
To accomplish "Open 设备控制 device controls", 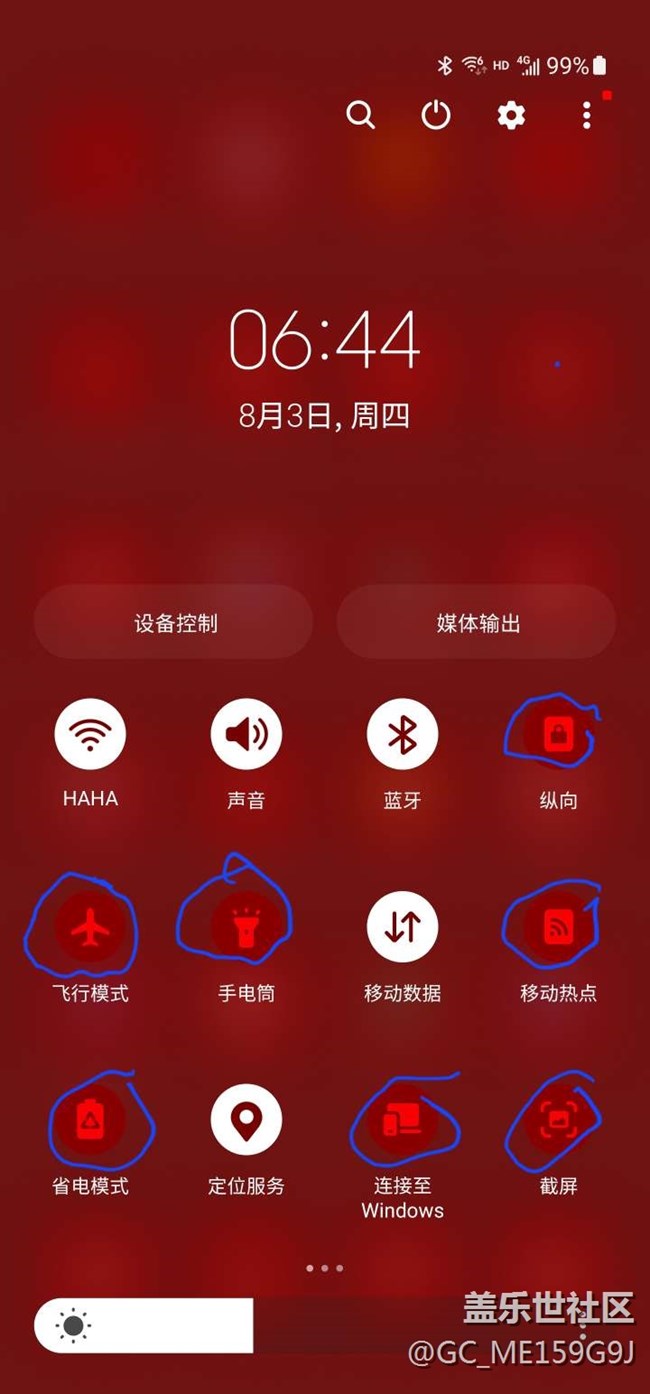I will (174, 623).
